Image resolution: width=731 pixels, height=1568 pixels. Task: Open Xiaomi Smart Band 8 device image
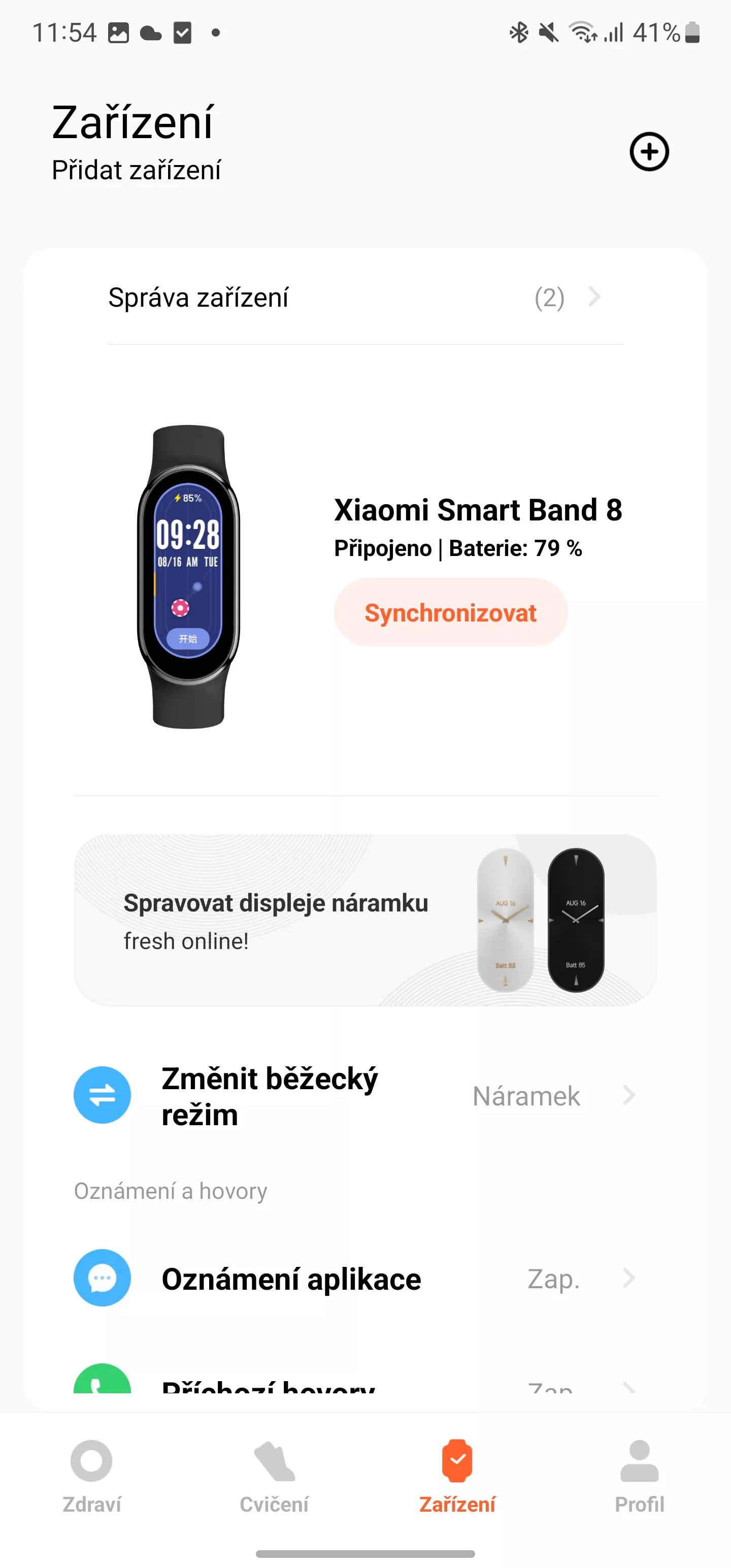[188, 576]
